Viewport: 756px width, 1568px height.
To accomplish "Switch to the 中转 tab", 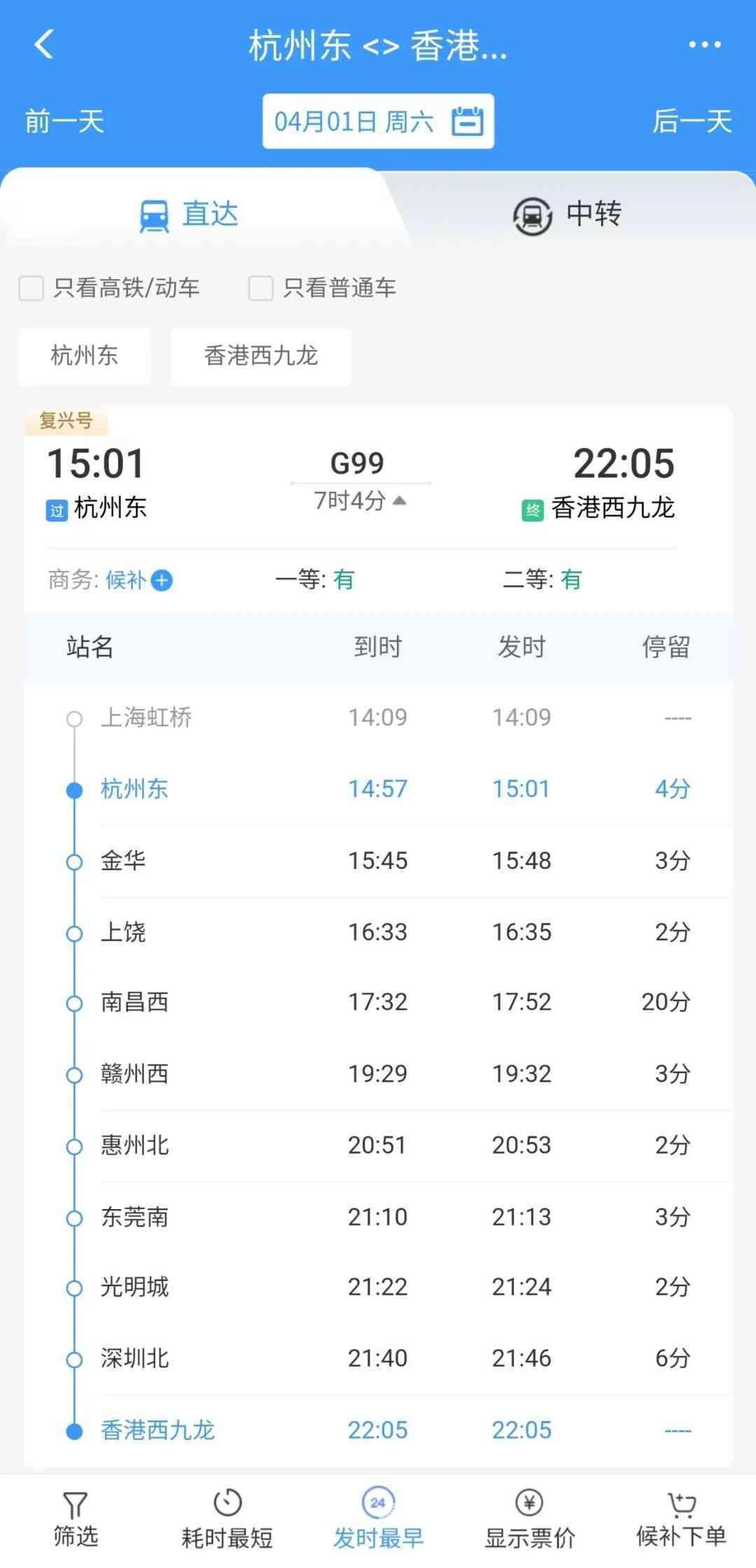I will pyautogui.click(x=567, y=215).
